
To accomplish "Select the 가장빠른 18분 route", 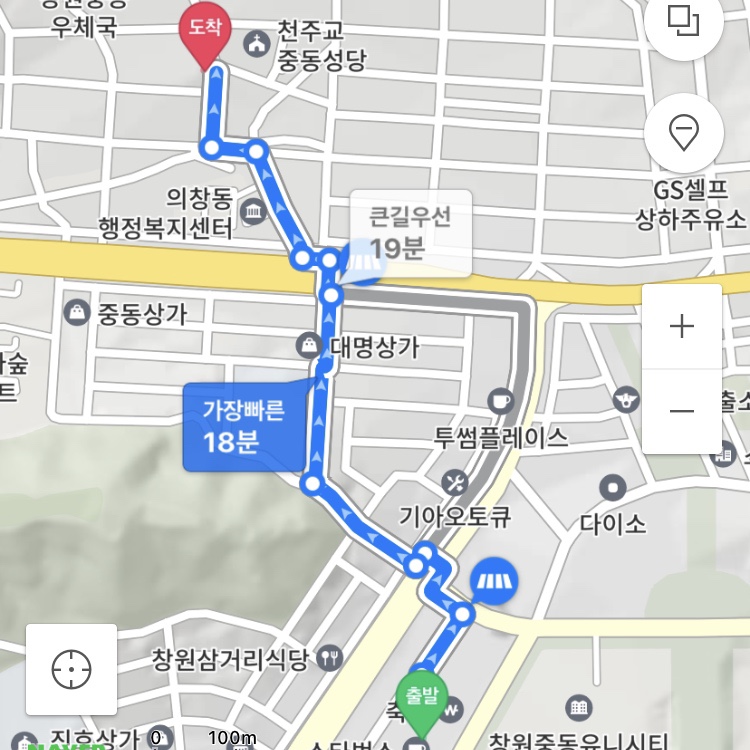I will tap(244, 425).
